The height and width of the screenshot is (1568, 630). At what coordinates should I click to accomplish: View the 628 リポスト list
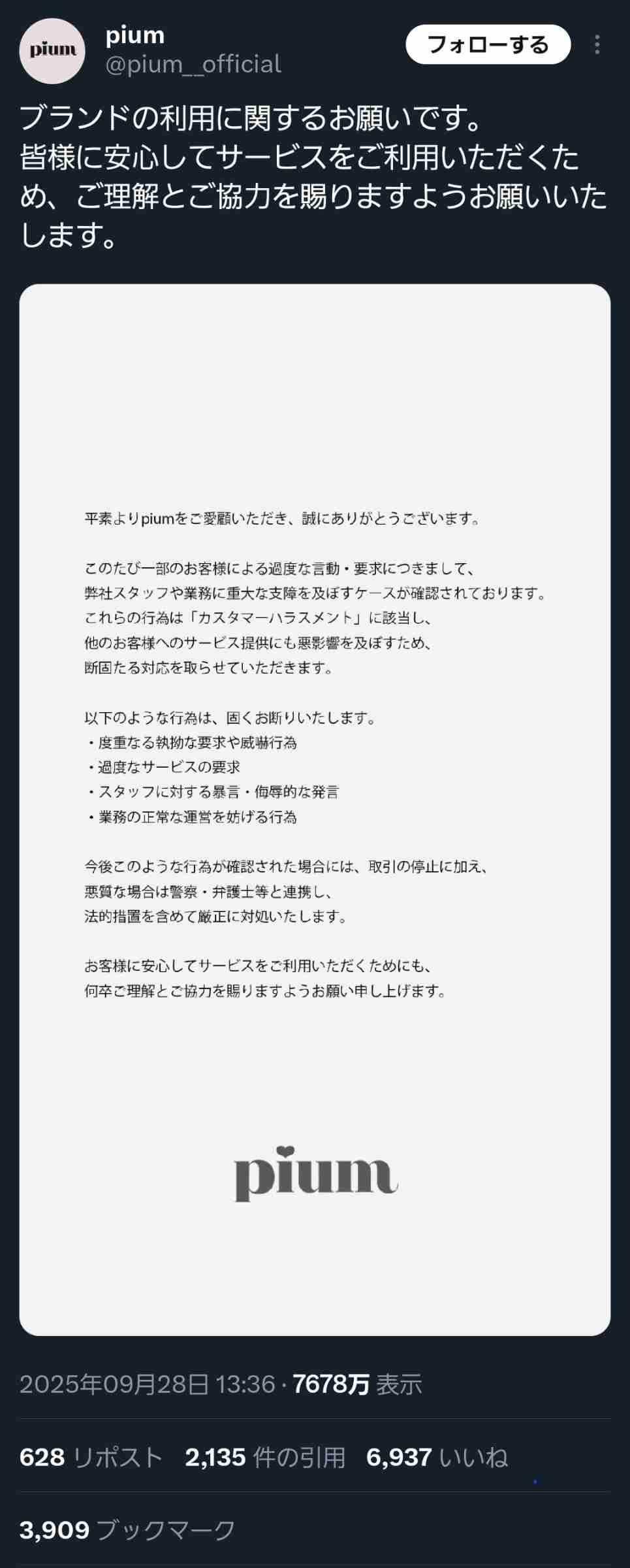tap(91, 1458)
